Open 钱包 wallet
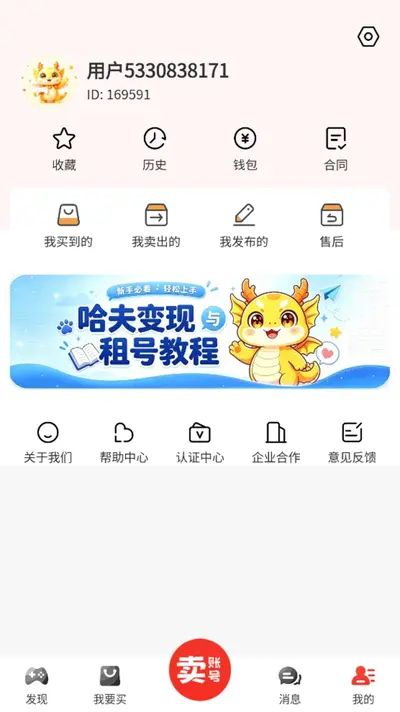The image size is (400, 712). point(245,149)
